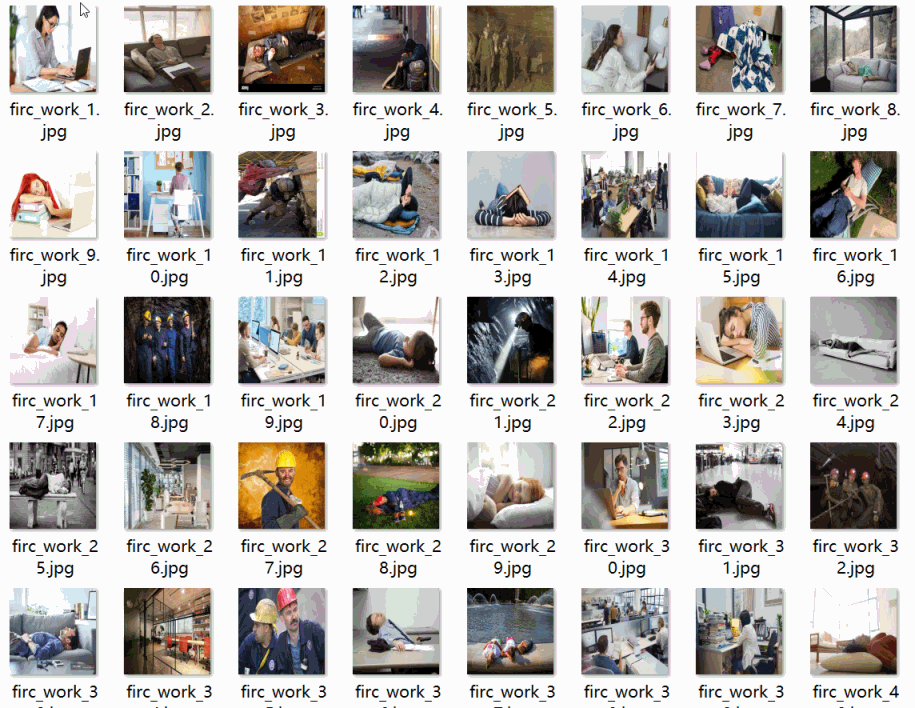This screenshot has width=915, height=708.
Task: Select firc_work_21.jpg thumbnail
Action: point(511,340)
